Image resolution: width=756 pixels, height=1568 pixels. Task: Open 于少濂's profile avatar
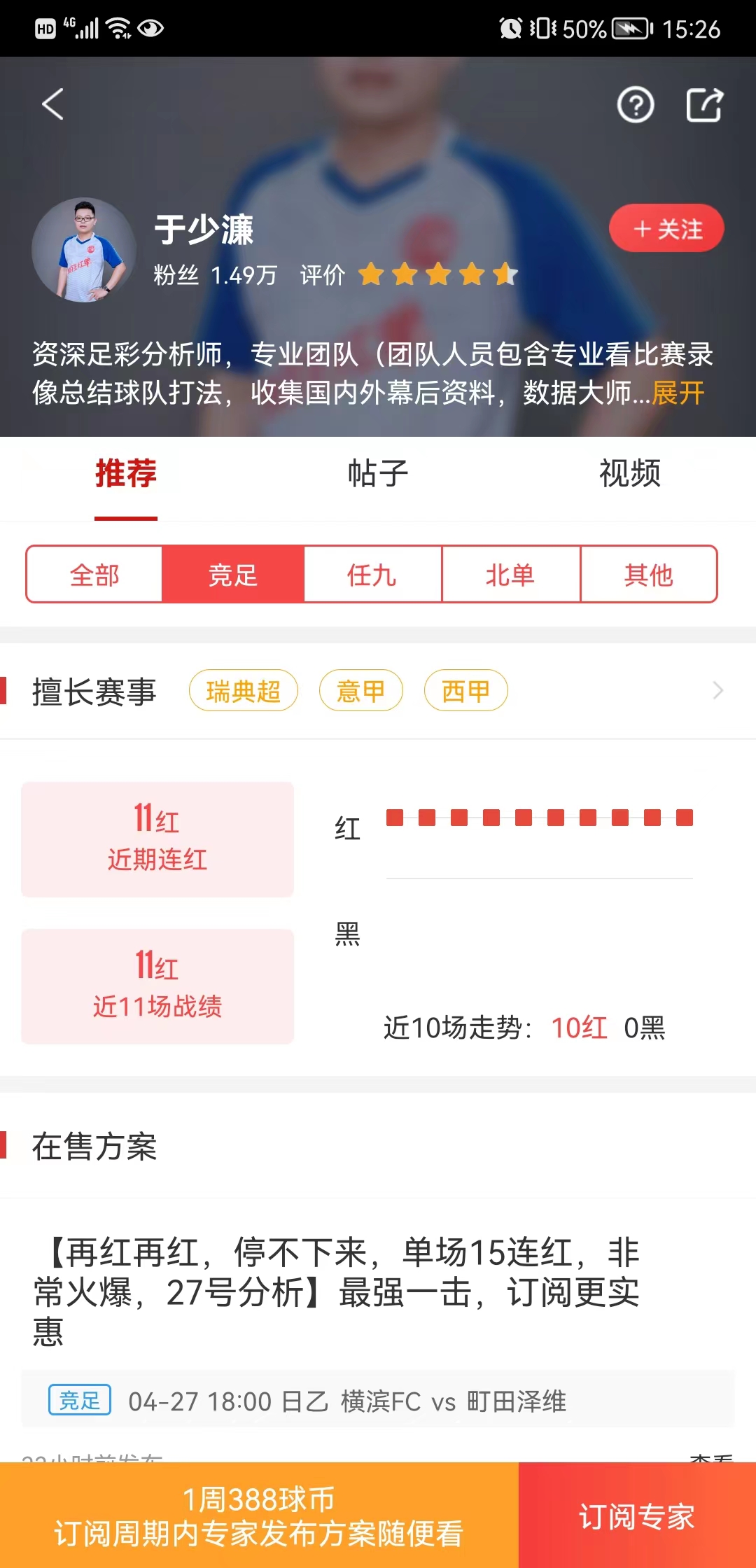(84, 250)
